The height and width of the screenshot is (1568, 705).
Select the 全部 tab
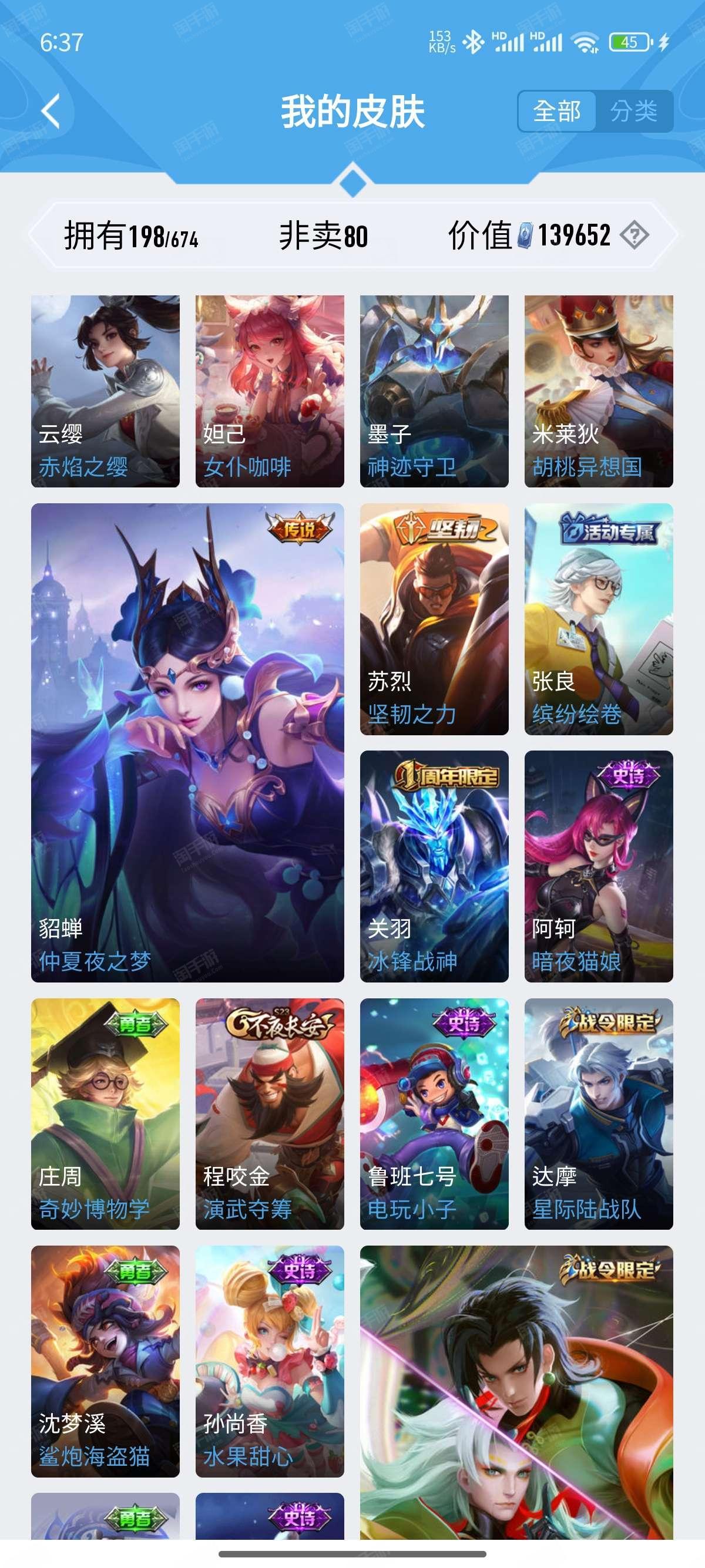(556, 112)
